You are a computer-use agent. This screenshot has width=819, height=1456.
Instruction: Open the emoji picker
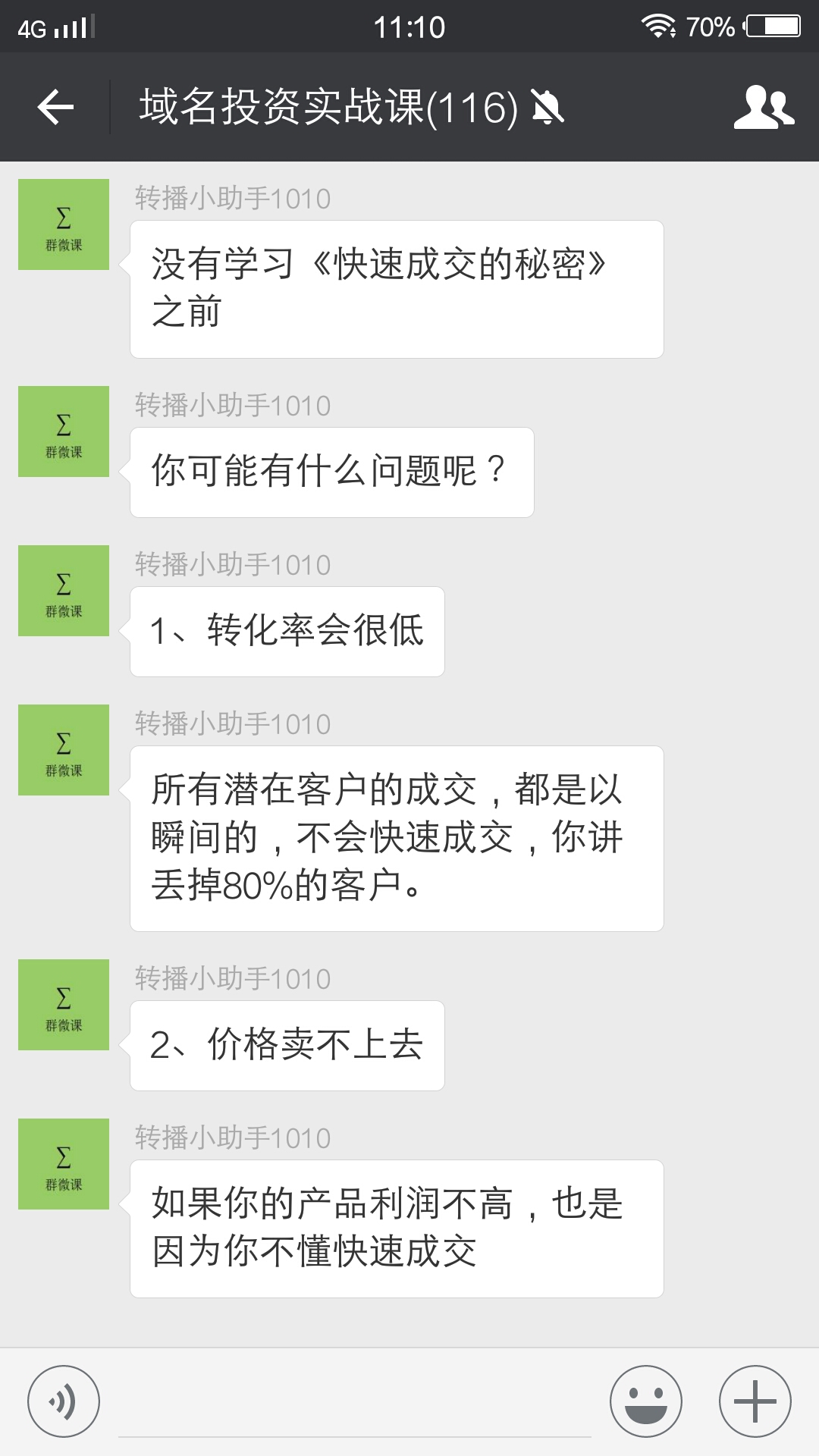point(646,1401)
